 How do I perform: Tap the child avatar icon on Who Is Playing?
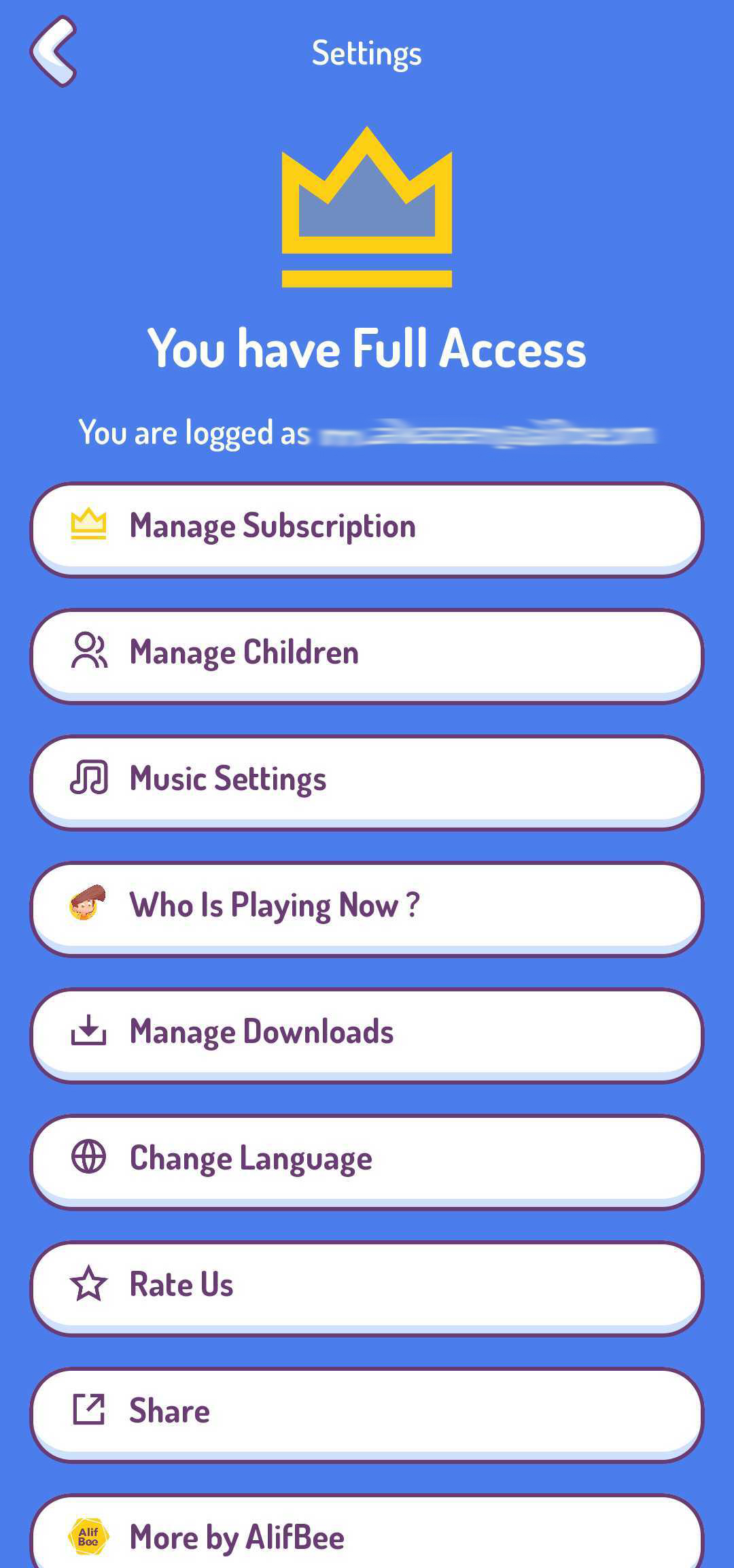click(89, 905)
